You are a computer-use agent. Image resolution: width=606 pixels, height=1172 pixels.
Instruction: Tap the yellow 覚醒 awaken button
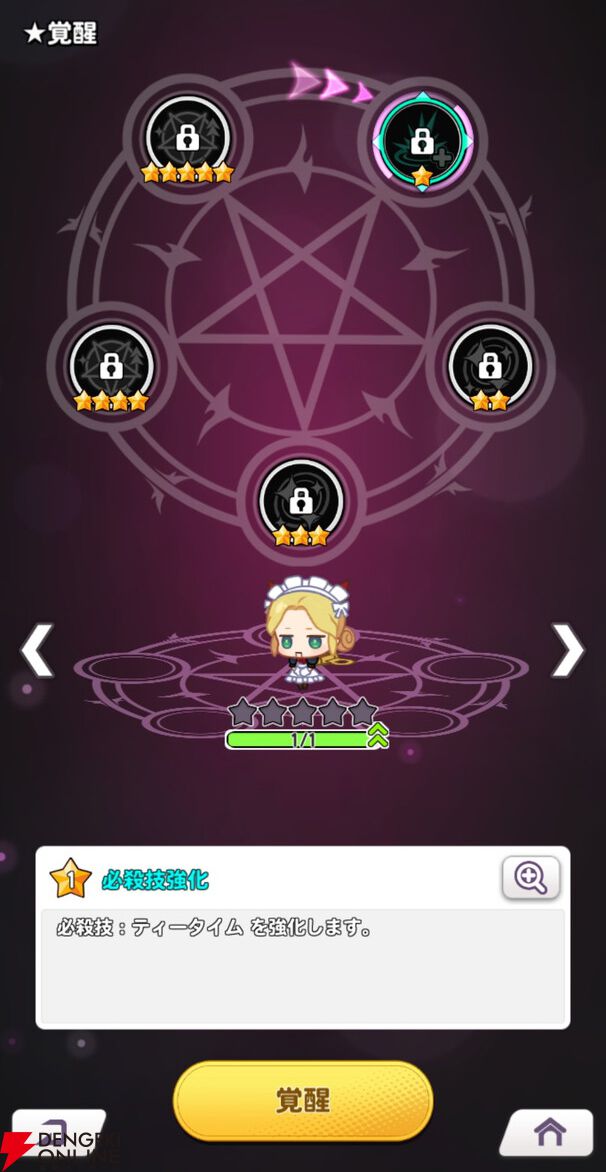pyautogui.click(x=303, y=1101)
